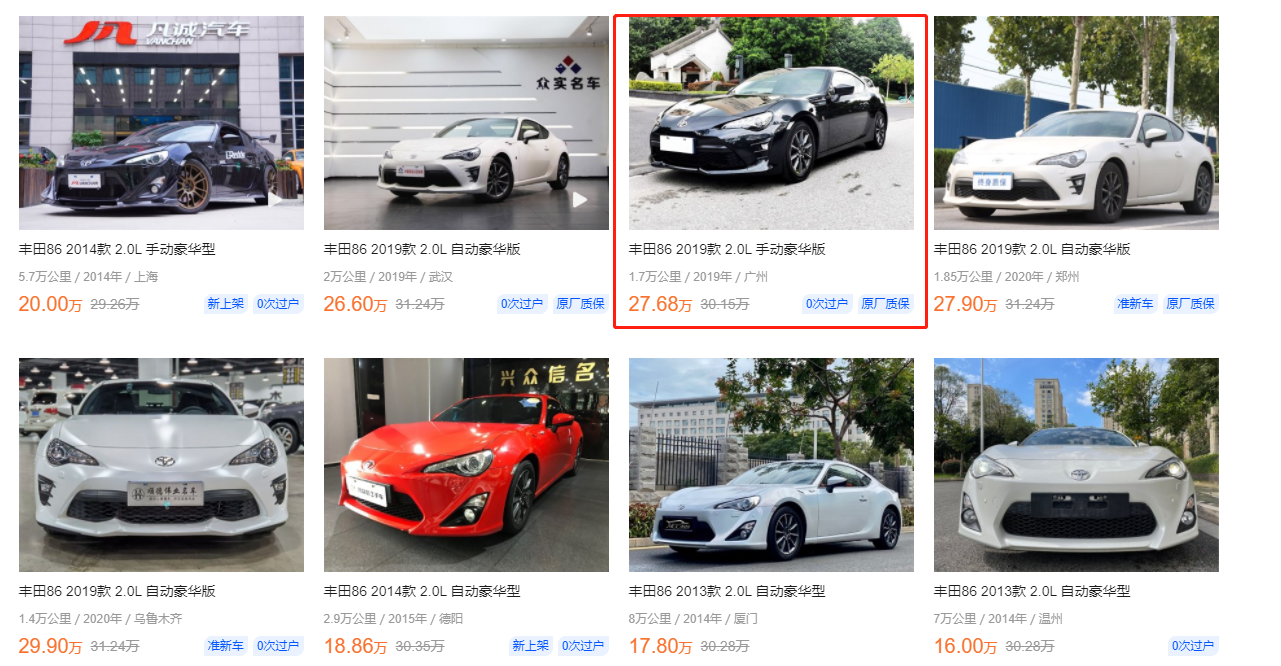The image size is (1281, 666).
Task: View the 乌鲁木齐 Toyota 86 listing
Action: pyautogui.click(x=161, y=465)
